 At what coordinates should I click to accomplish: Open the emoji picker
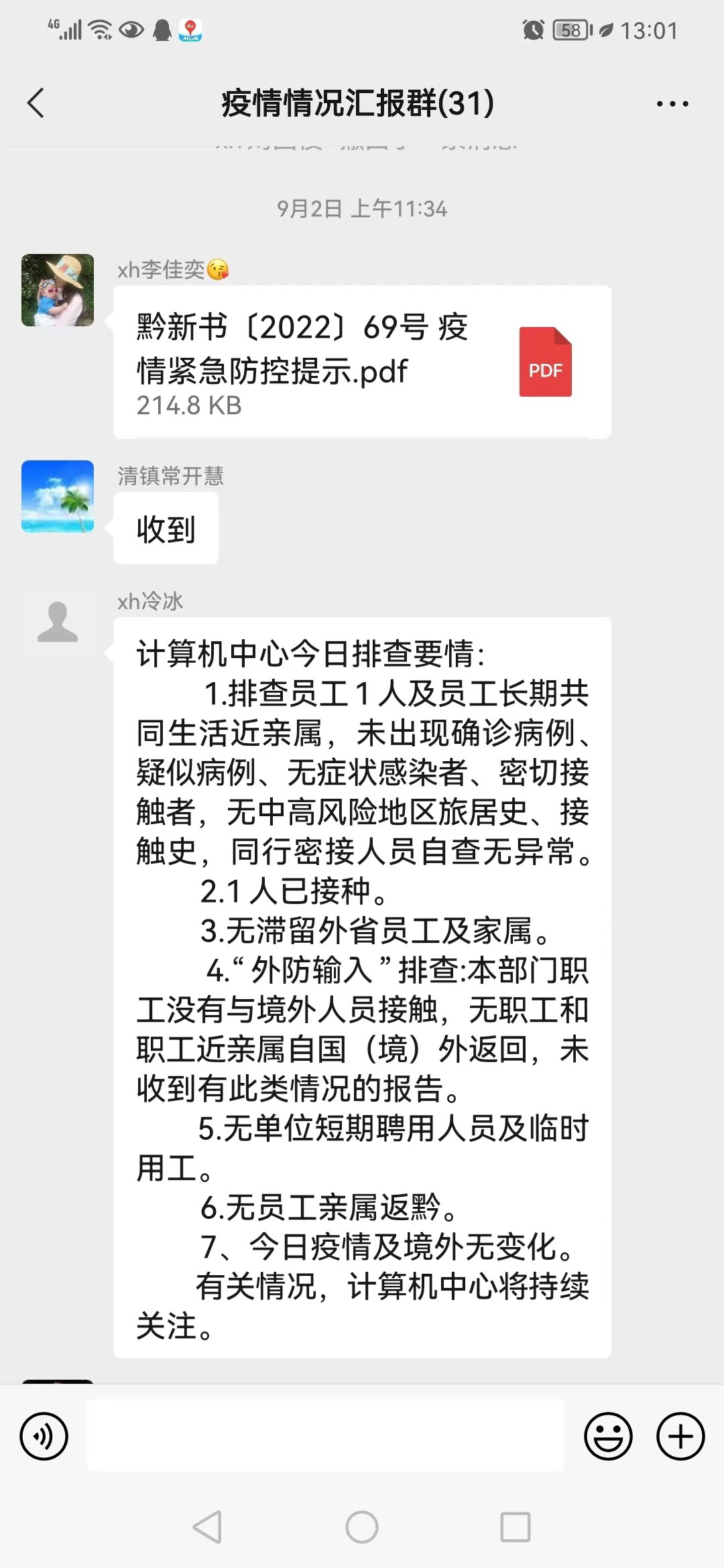[x=608, y=1437]
